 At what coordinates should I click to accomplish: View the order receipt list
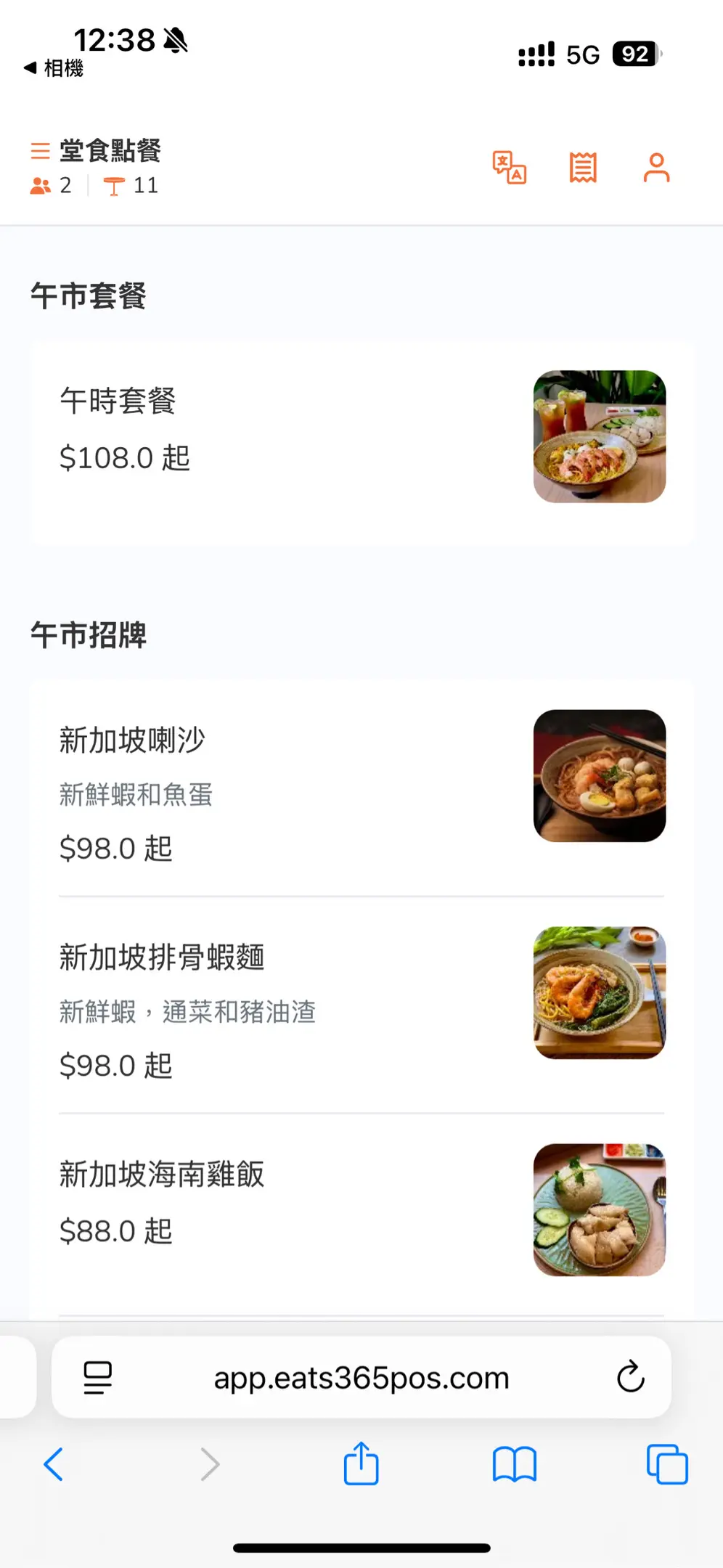click(583, 168)
